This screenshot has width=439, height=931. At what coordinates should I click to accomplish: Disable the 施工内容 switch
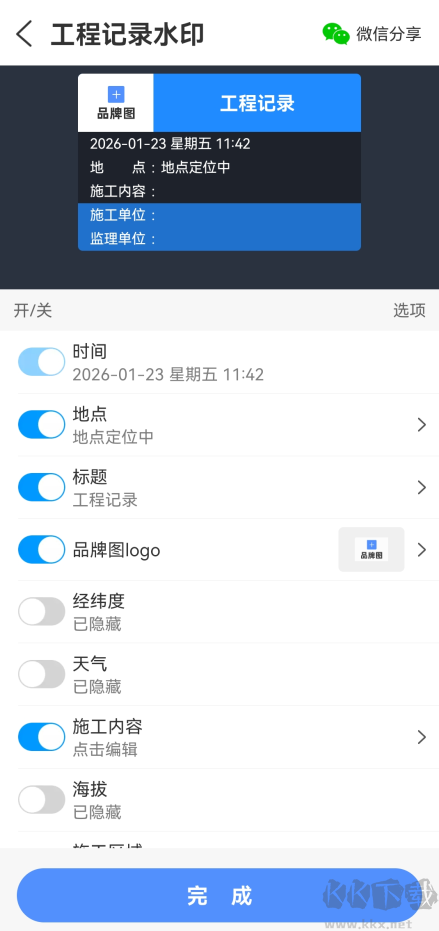(42, 737)
